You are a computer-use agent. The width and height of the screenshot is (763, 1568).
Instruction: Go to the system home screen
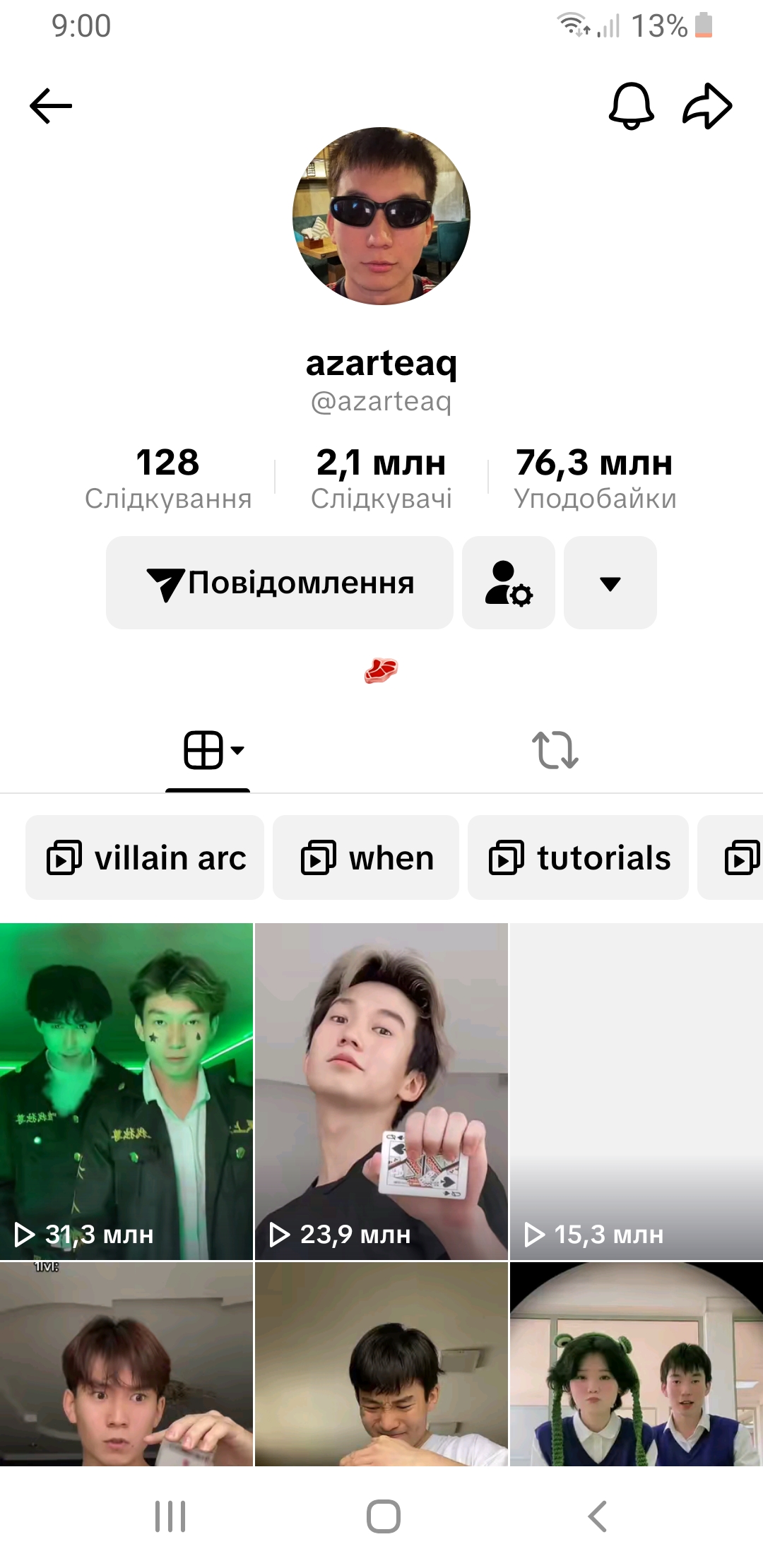coord(383,1516)
